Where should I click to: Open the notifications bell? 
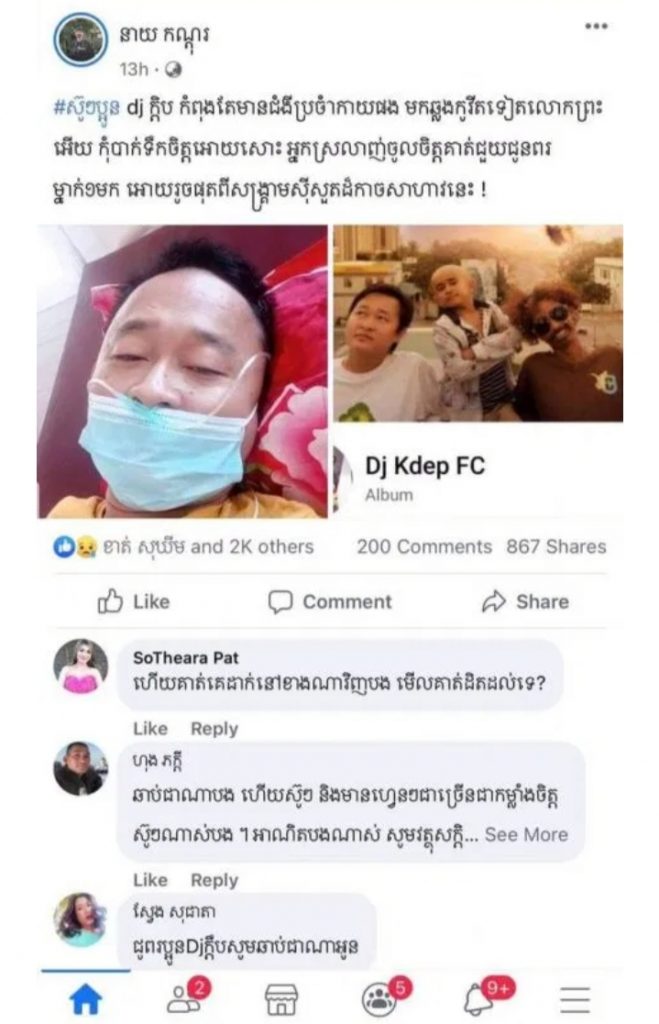(477, 998)
